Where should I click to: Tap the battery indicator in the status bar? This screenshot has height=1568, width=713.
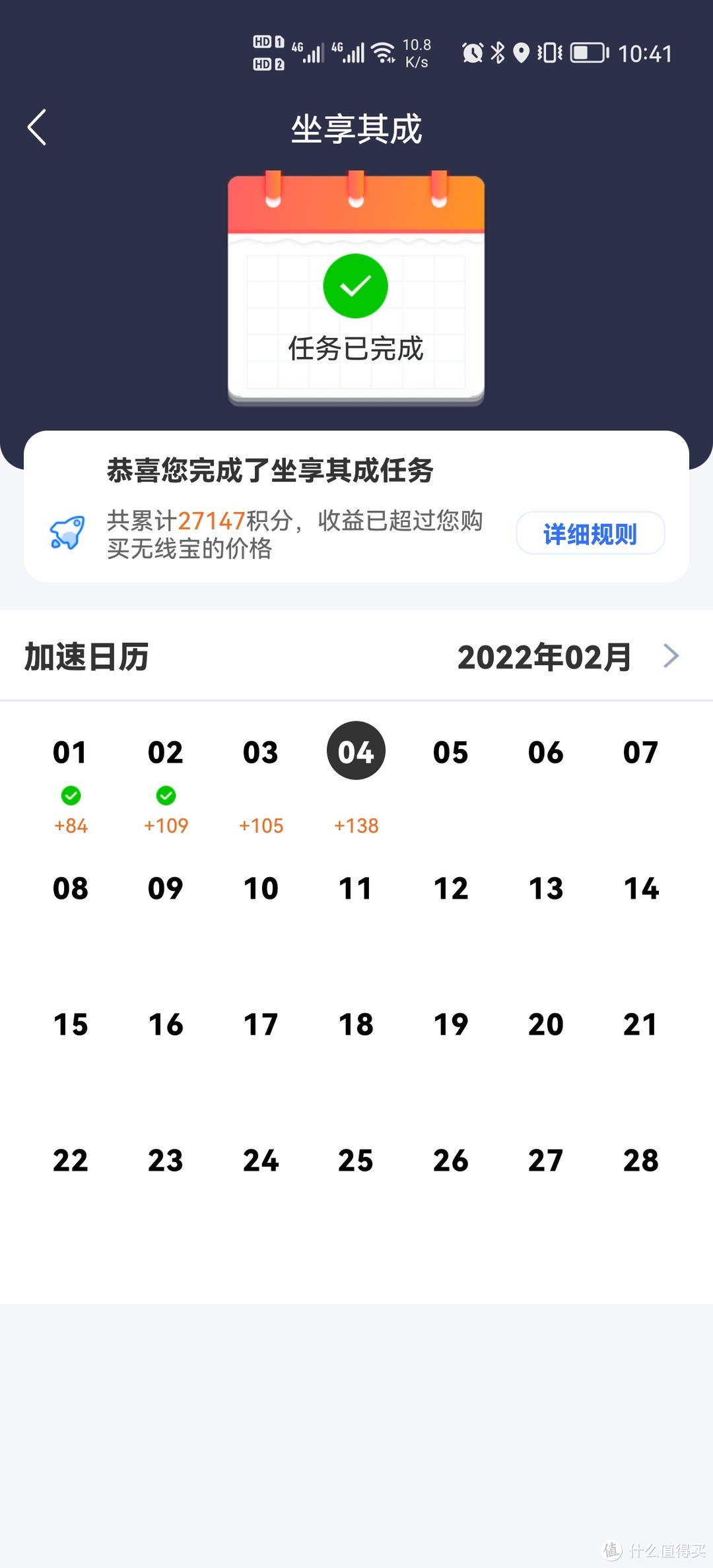point(586,51)
